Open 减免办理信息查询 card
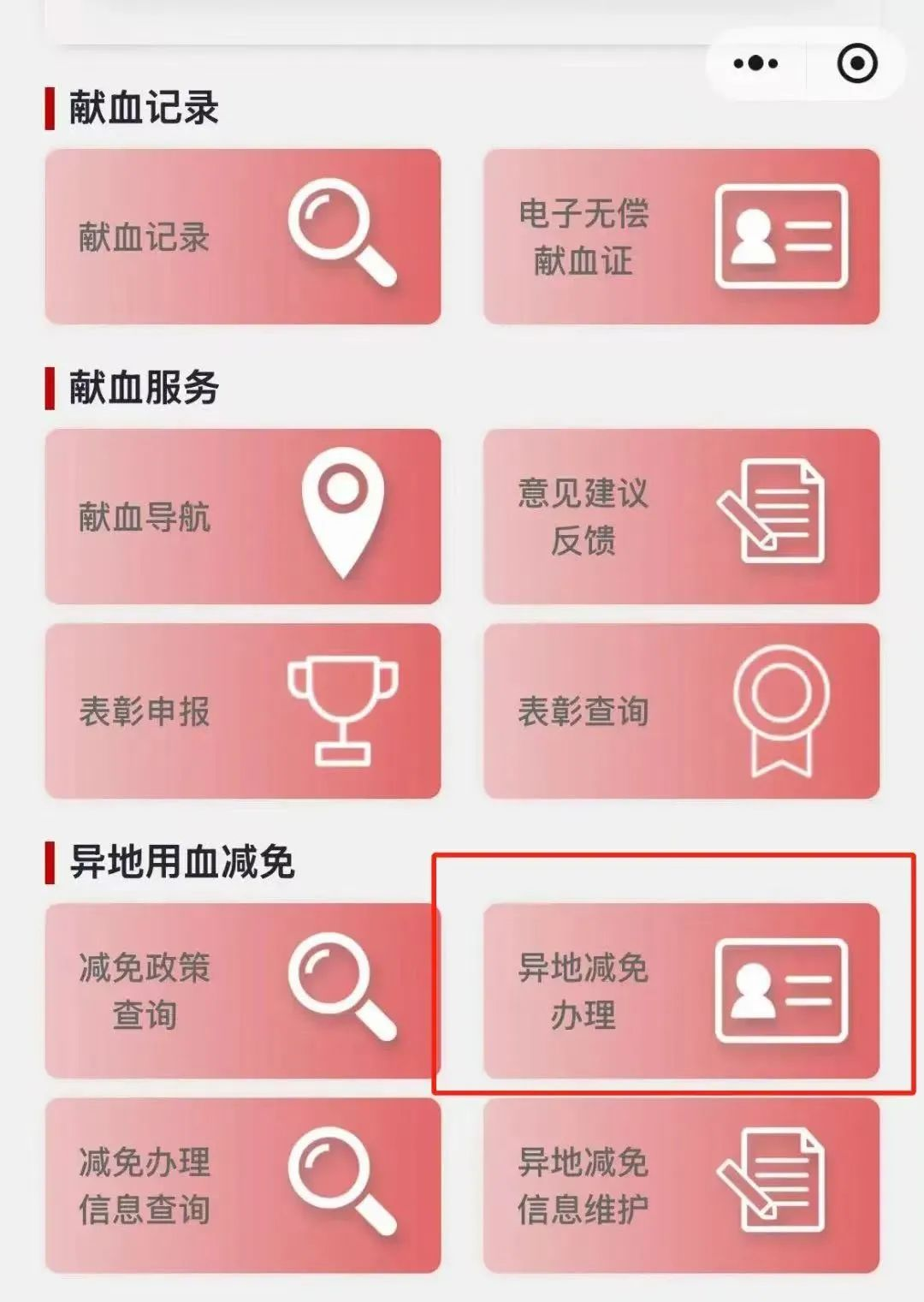Viewport: 924px width, 1302px height. (243, 1186)
